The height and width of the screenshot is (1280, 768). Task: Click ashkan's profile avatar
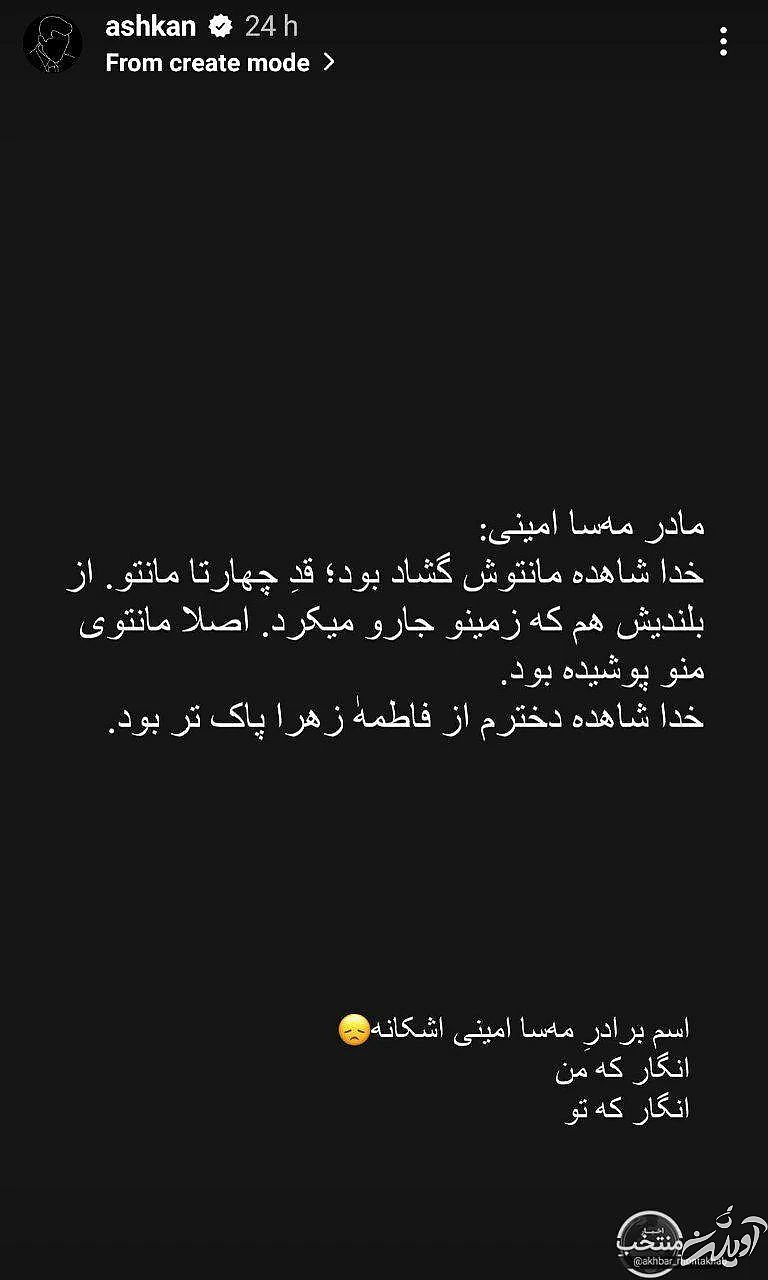[52, 43]
